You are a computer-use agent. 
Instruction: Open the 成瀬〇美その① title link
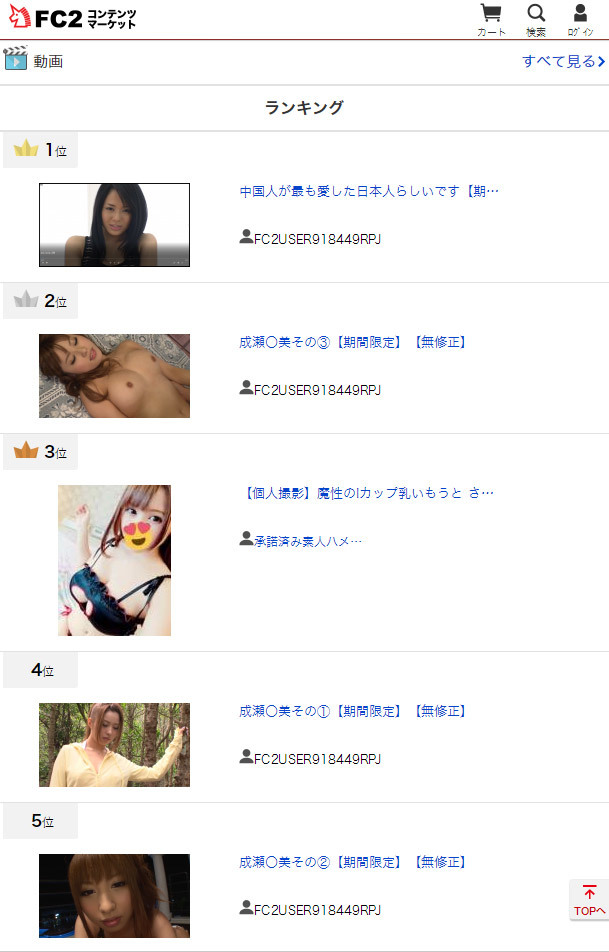pos(353,711)
